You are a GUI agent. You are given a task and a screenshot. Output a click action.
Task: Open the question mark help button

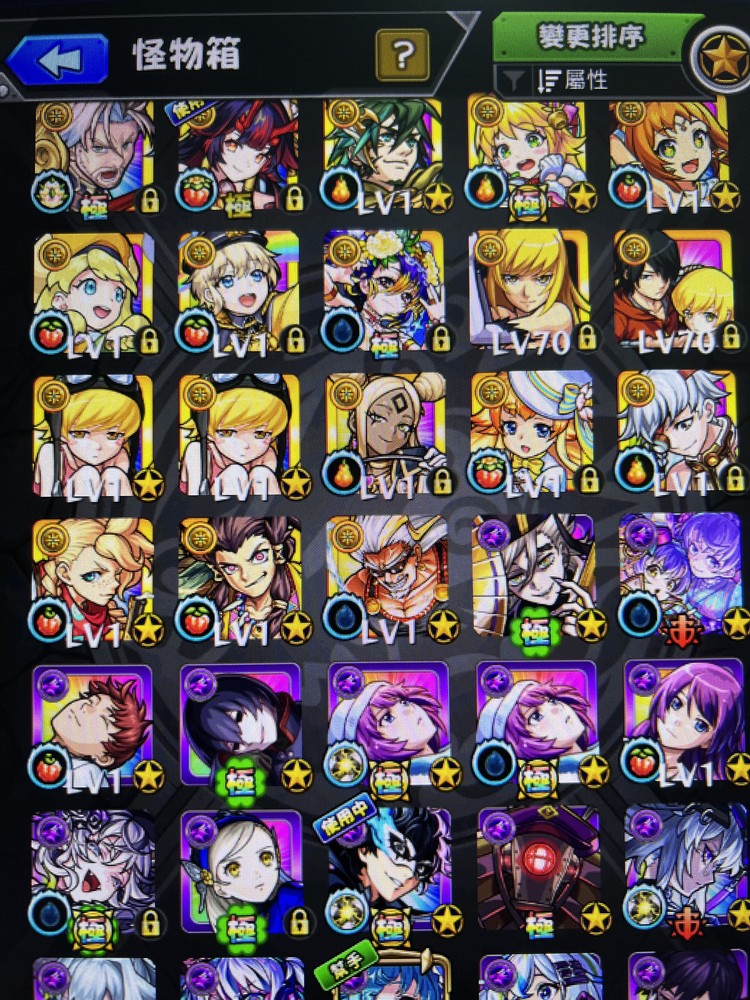pyautogui.click(x=402, y=55)
